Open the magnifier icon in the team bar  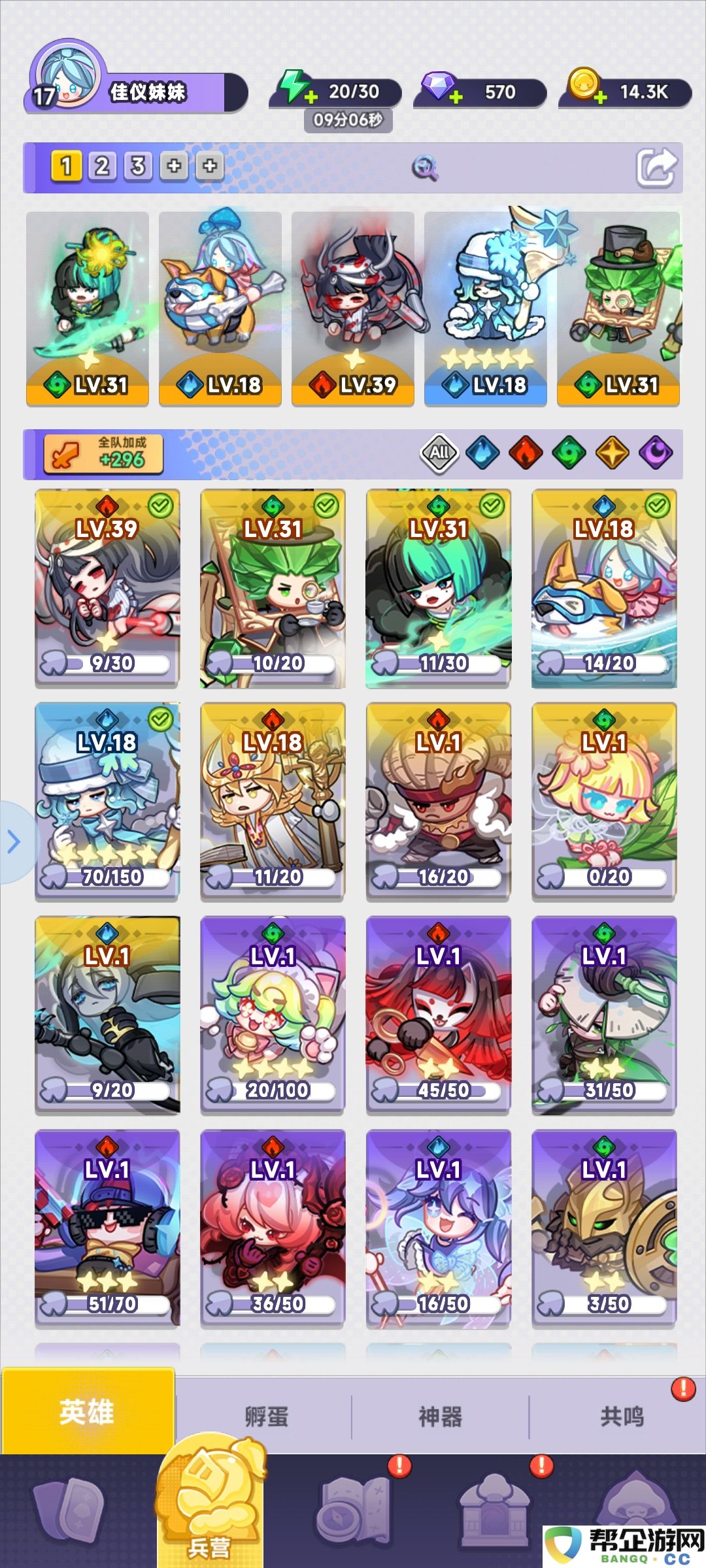[425, 168]
